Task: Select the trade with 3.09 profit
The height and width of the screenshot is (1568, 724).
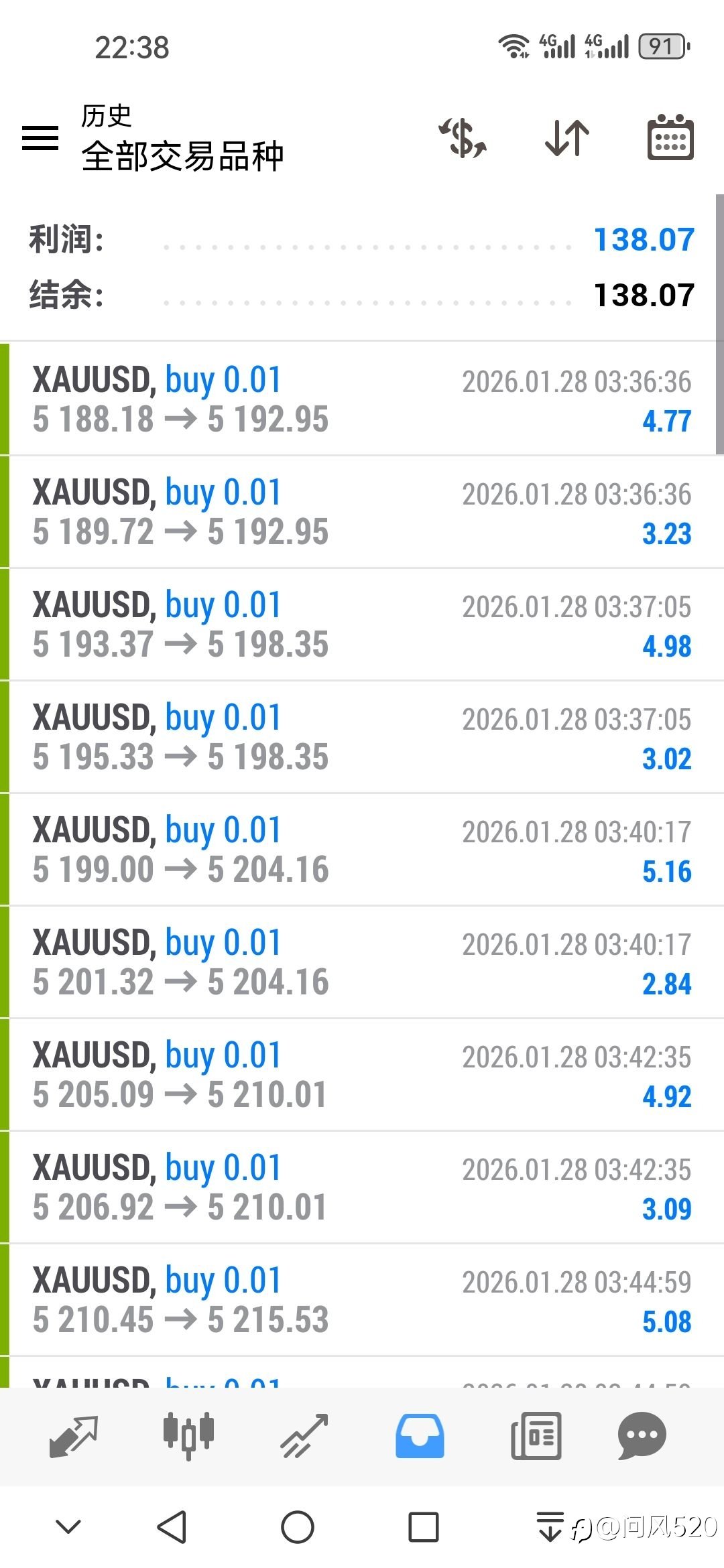Action: point(362,1187)
